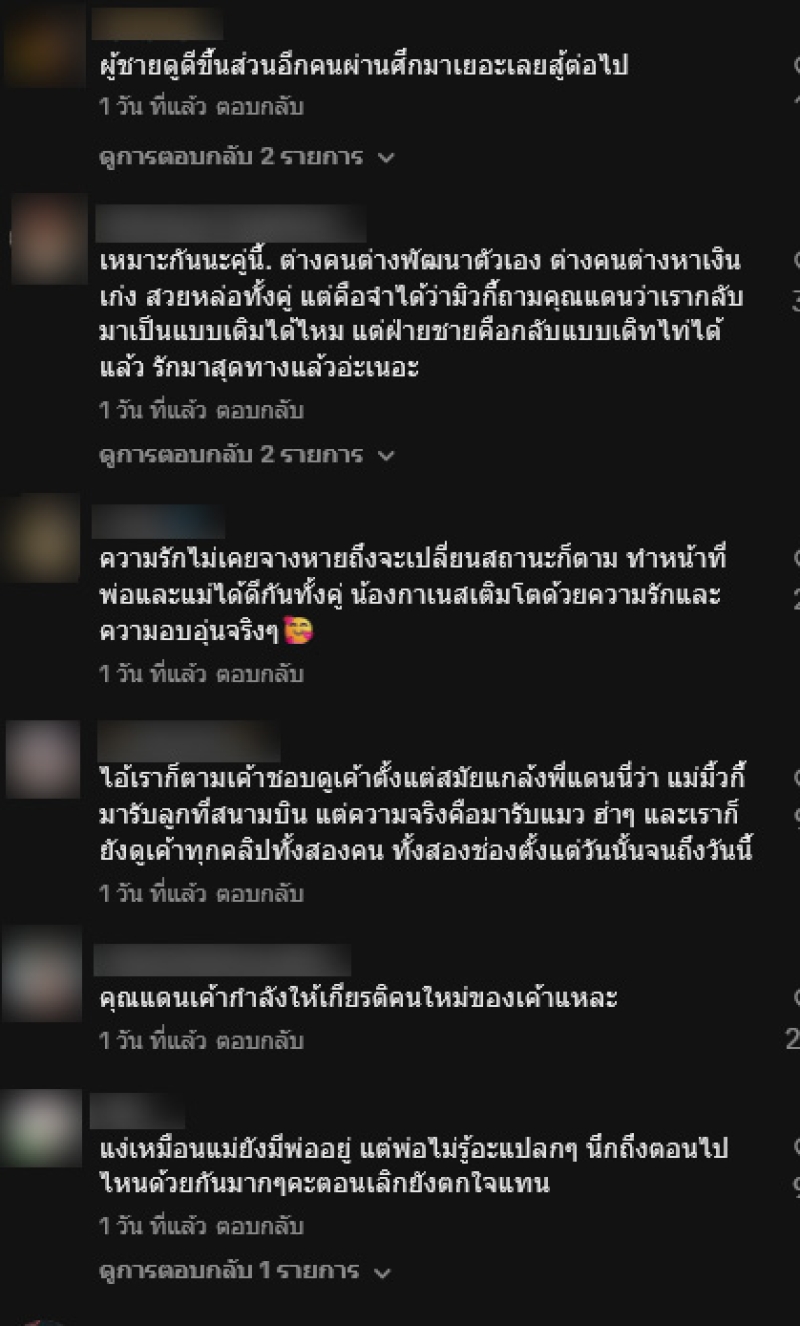The width and height of the screenshot is (800, 1326).
Task: Reply to the comment starting "เหมาะกันนะคู่นี้"
Action: (260, 411)
